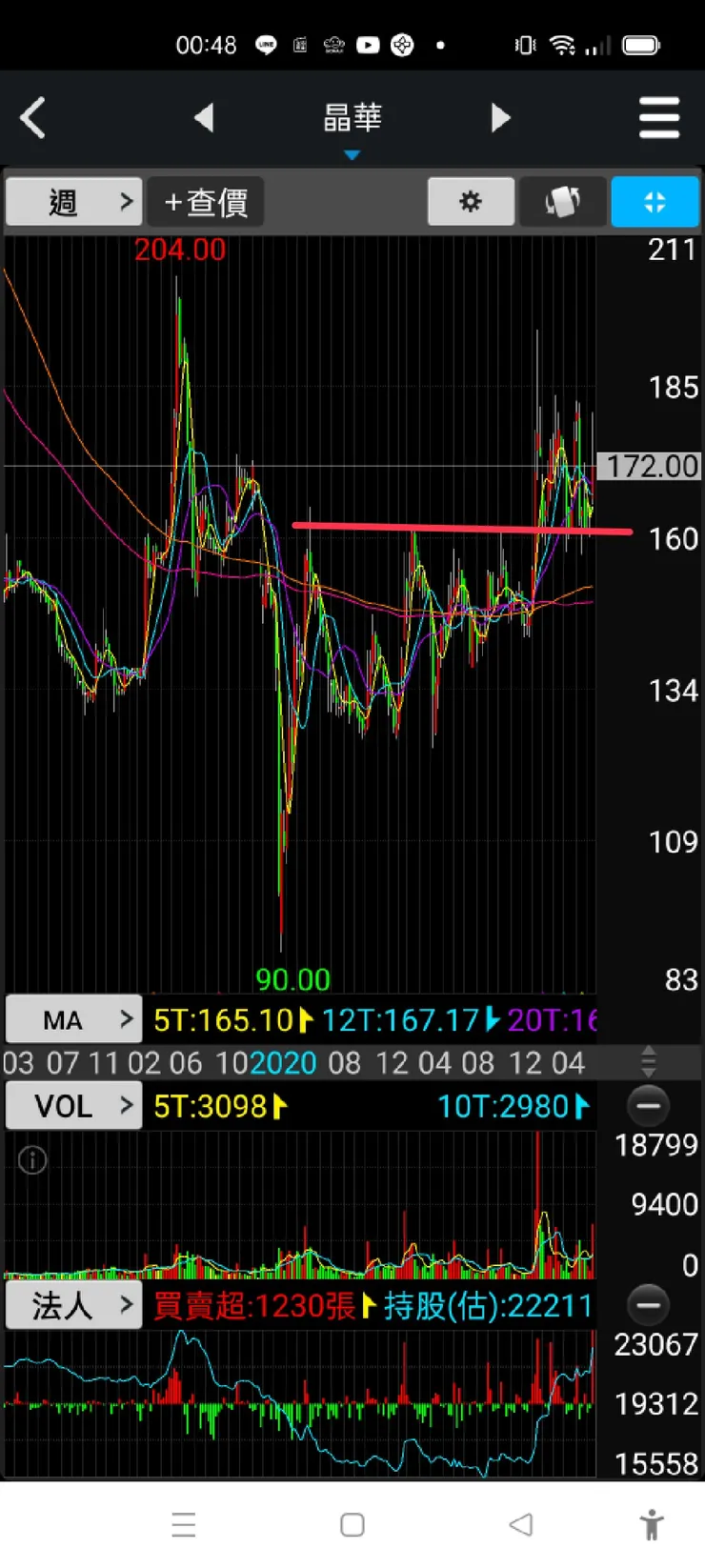Expand the 晶華 stock title dropdown
705x1568 pixels.
click(352, 124)
